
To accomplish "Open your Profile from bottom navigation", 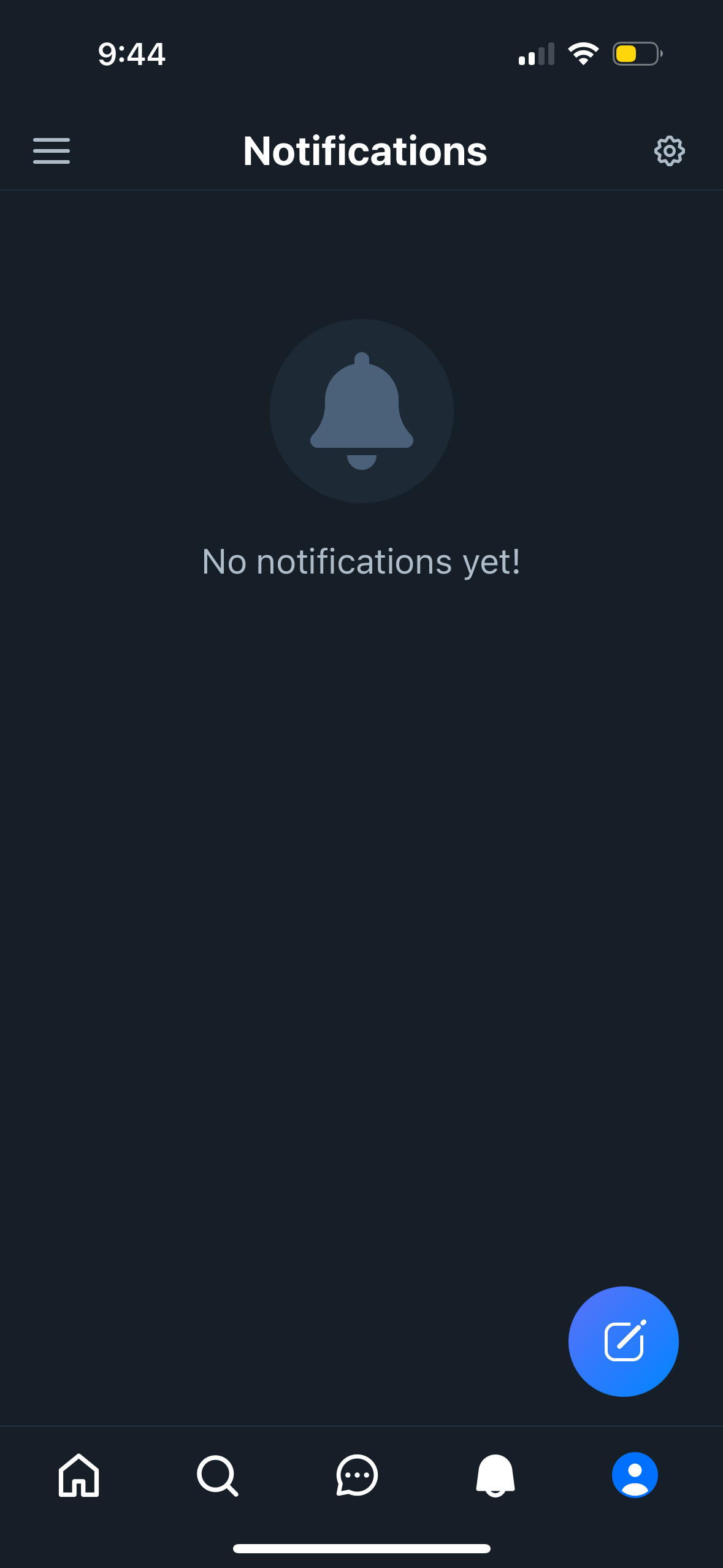I will tap(635, 1477).
